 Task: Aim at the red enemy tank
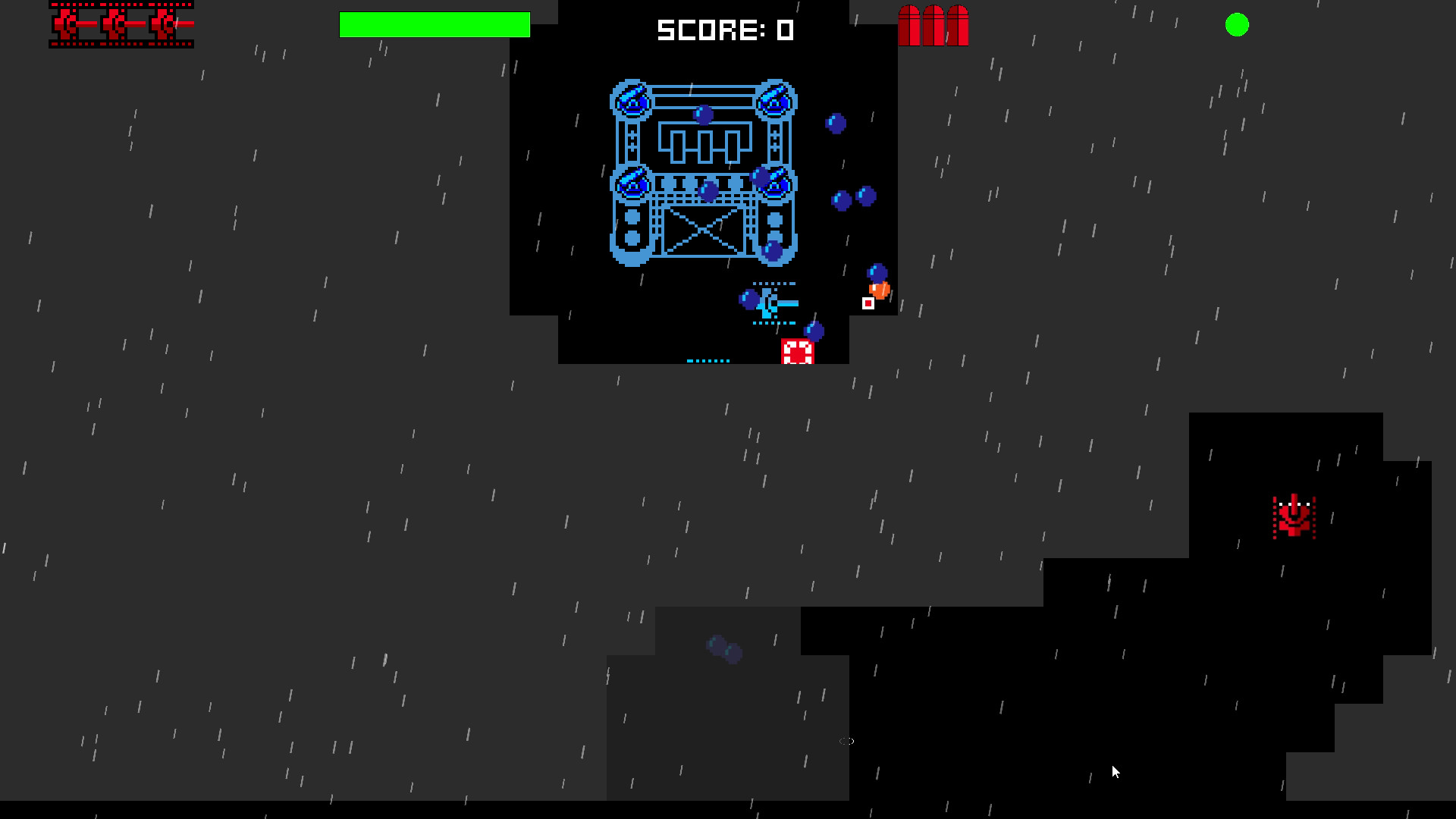1294,517
